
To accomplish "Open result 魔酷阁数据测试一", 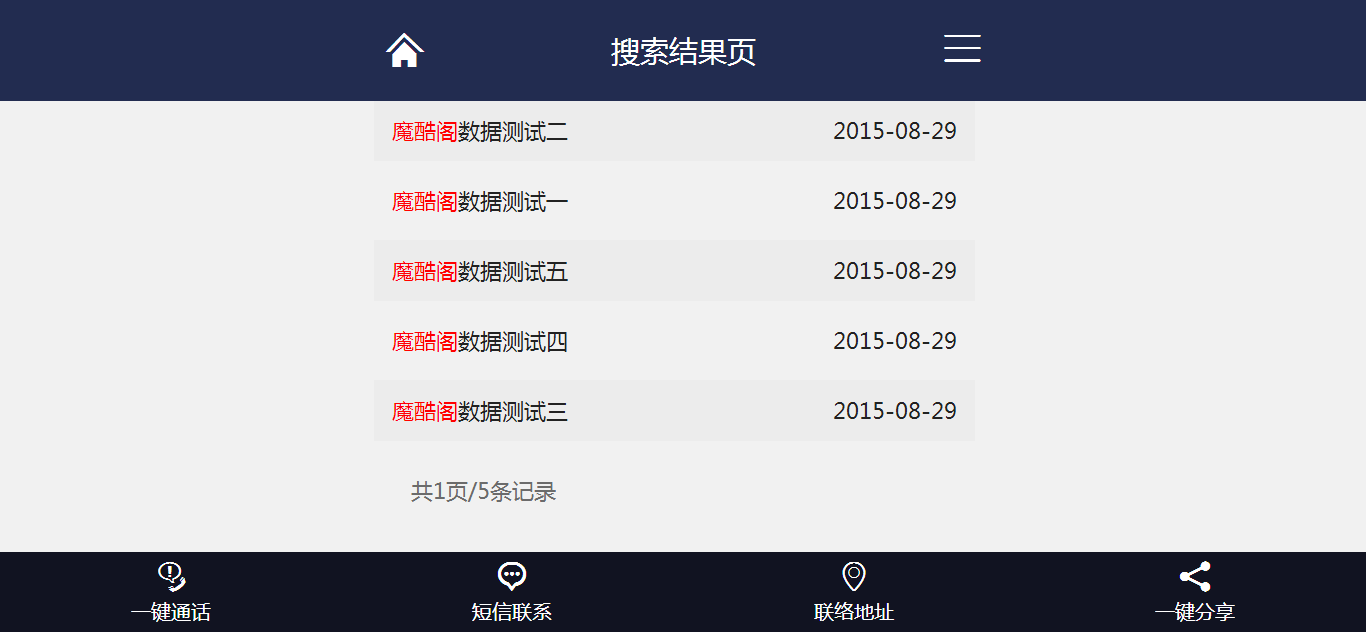I will [x=480, y=201].
